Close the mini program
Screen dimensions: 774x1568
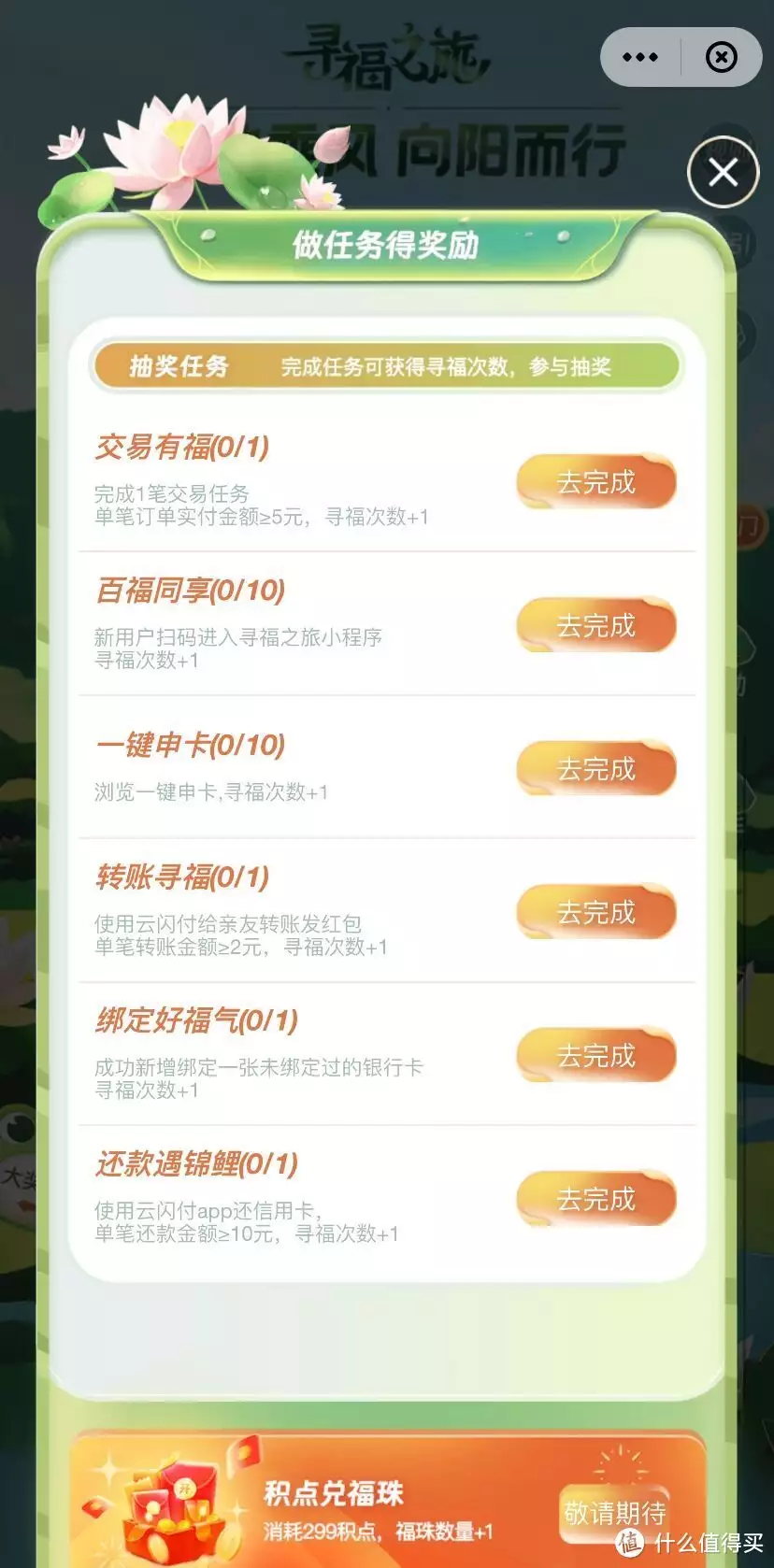[721, 57]
